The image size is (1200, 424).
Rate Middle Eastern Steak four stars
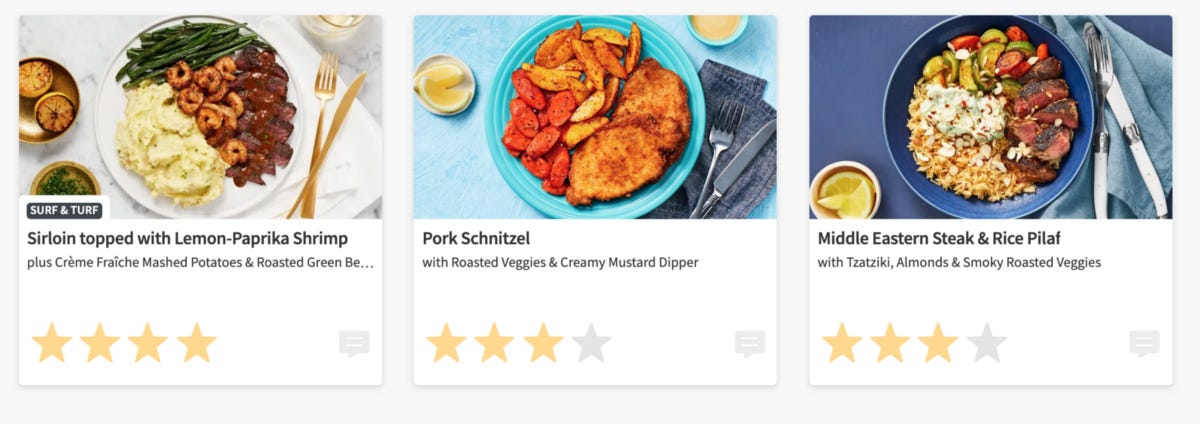pyautogui.click(x=987, y=343)
